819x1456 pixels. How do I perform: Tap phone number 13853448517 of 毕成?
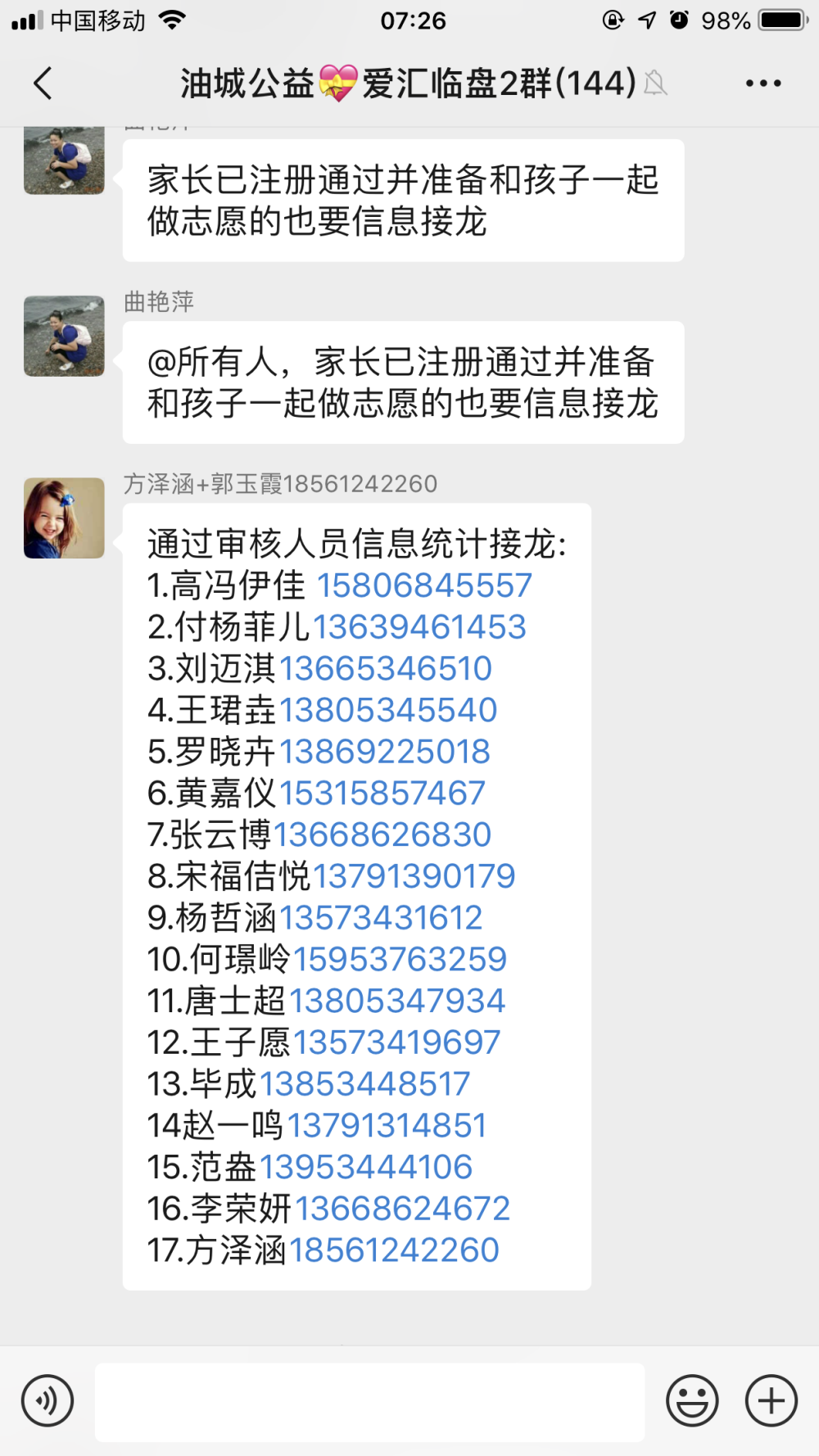pos(364,1084)
